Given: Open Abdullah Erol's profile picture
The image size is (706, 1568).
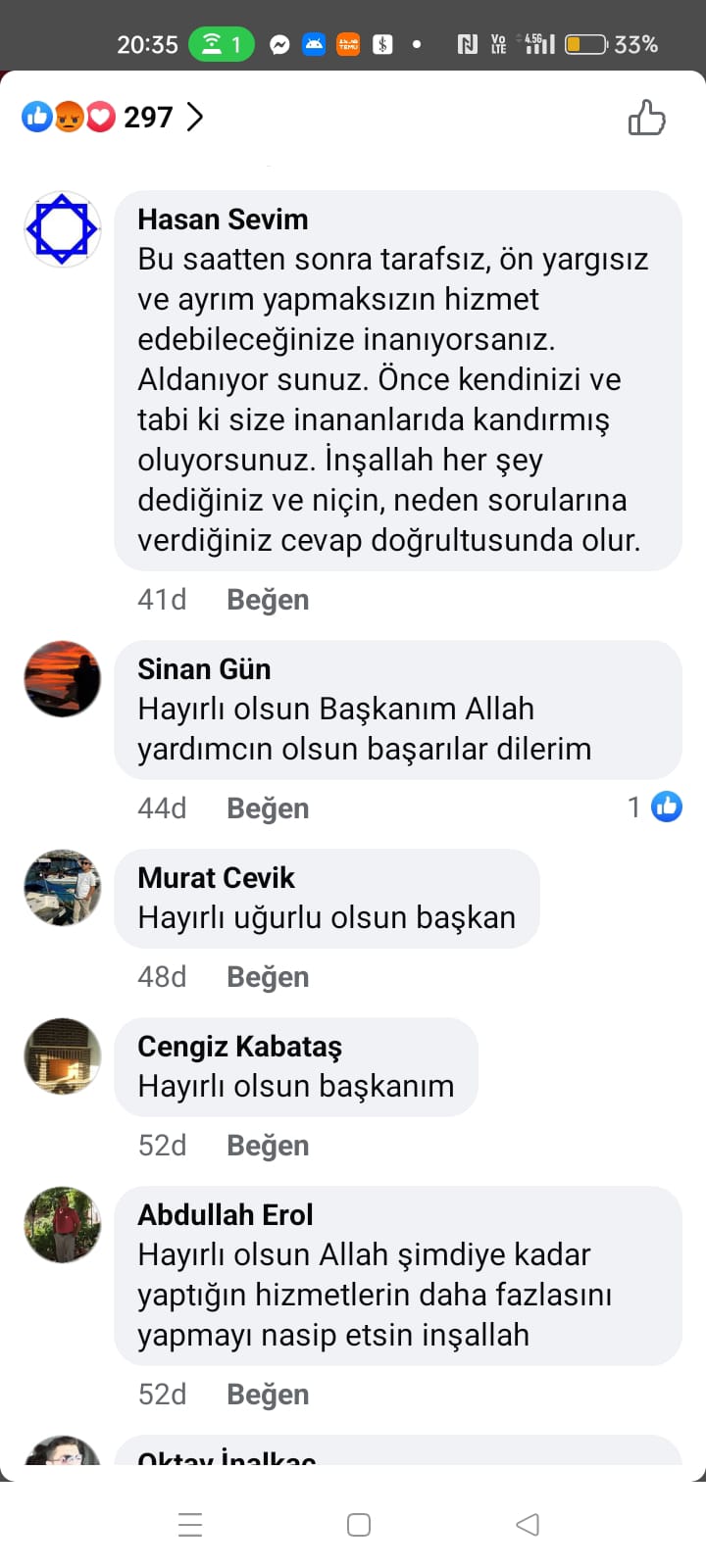Looking at the screenshot, I should 63,1225.
